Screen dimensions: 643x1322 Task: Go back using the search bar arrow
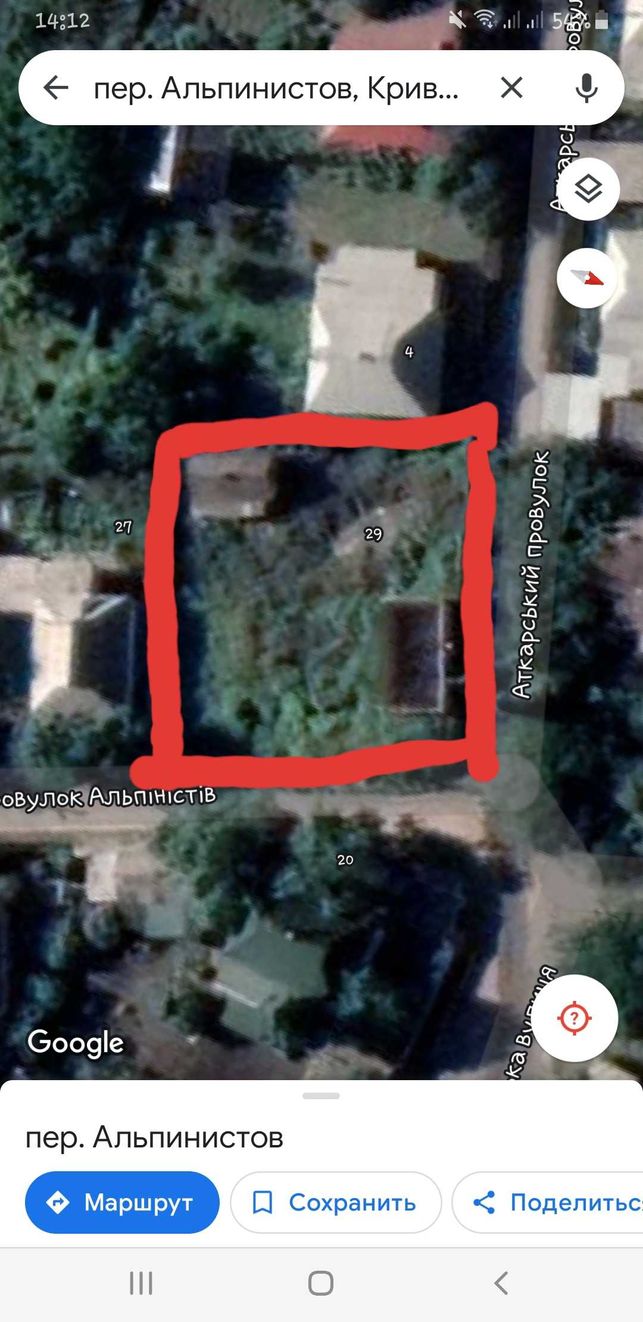56,88
